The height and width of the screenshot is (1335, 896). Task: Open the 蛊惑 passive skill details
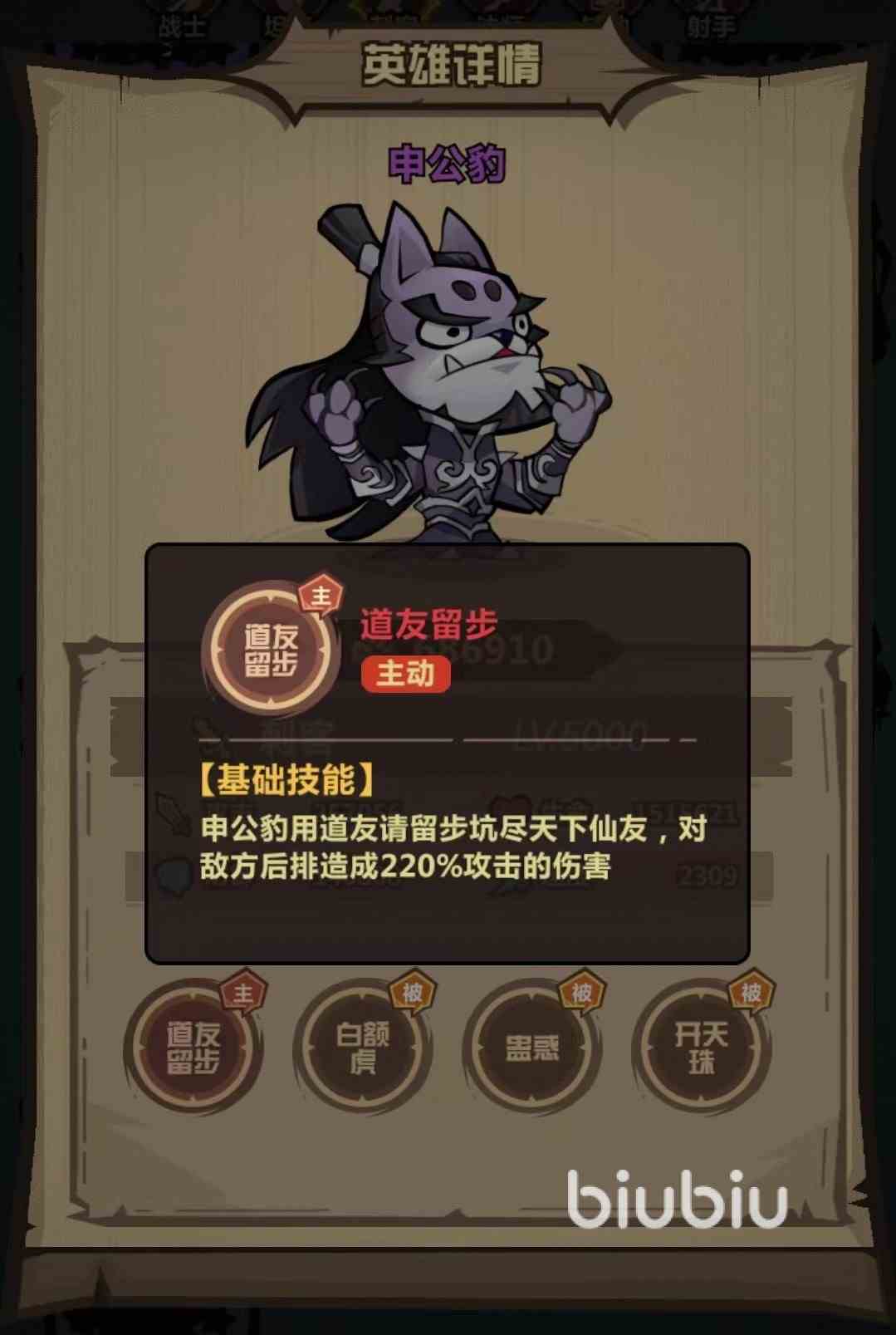(532, 1047)
